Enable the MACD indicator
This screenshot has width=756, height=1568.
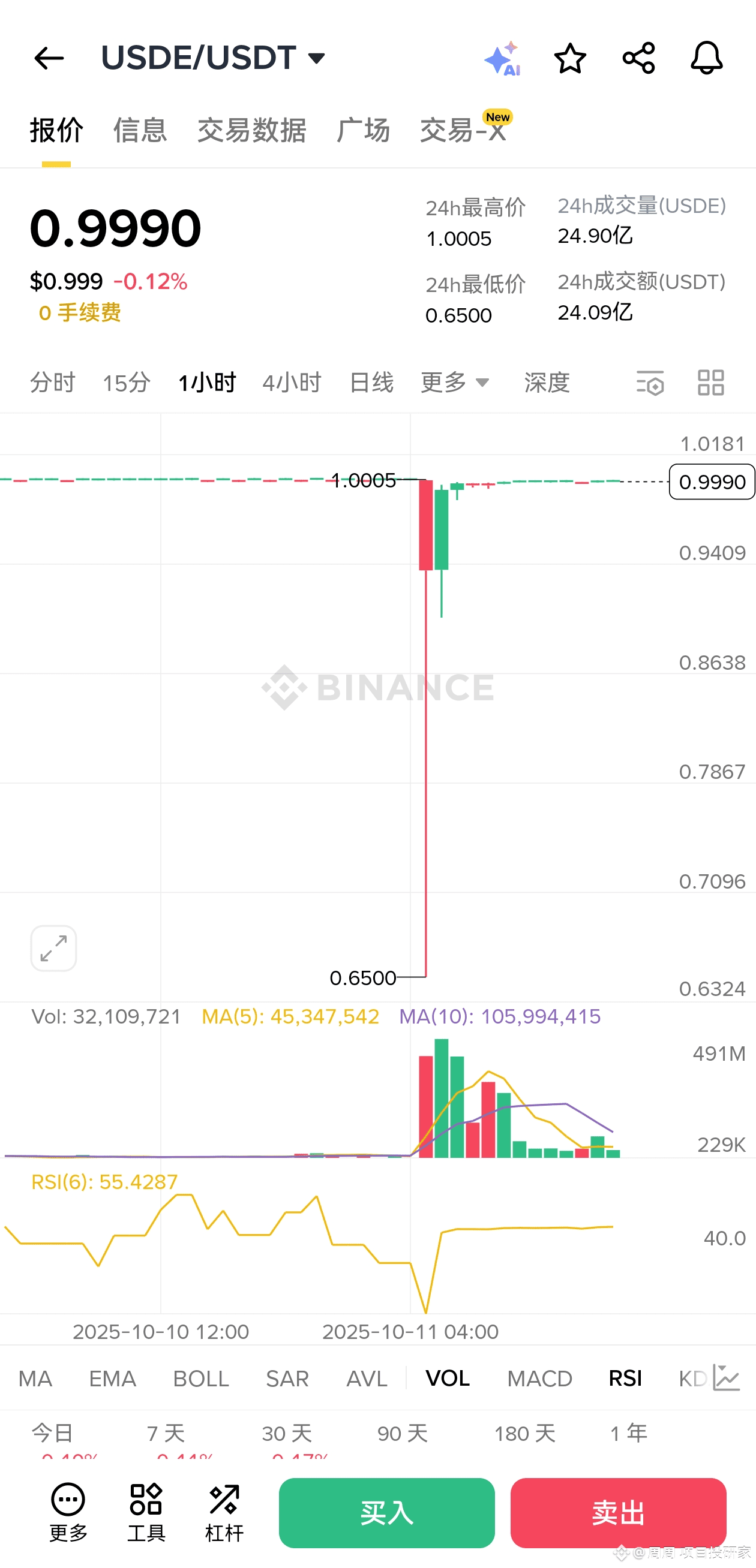540,1379
